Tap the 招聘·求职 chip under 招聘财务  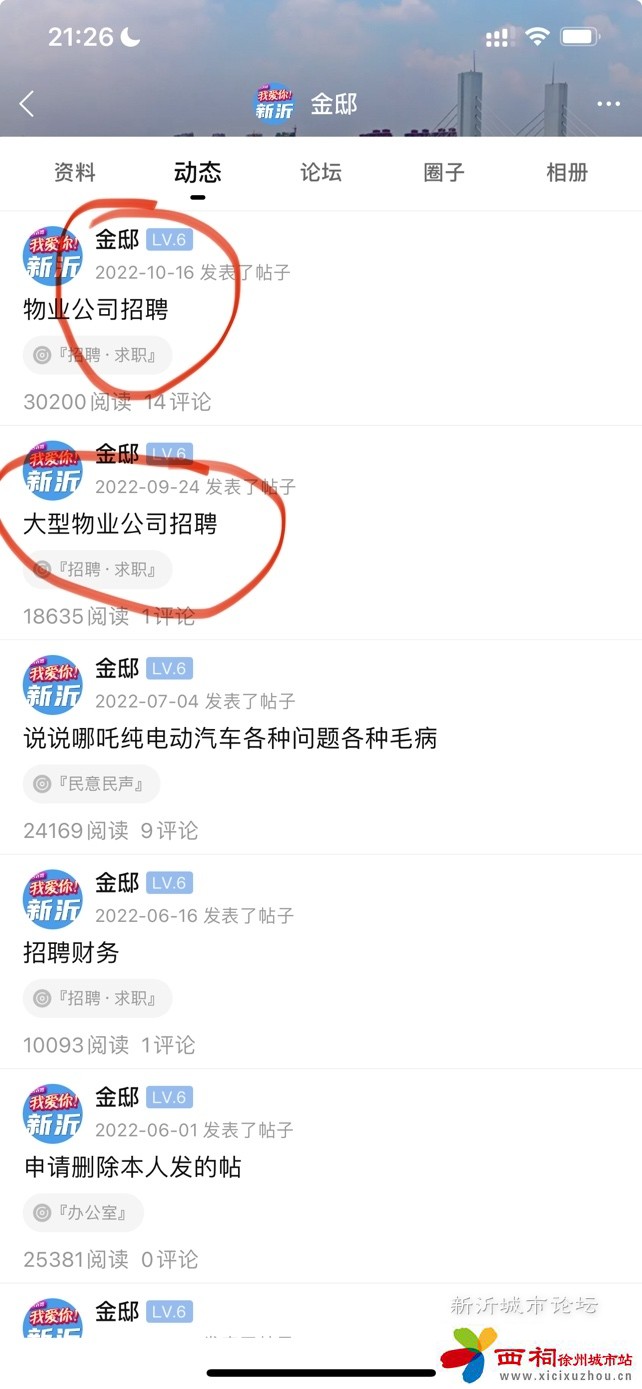tap(98, 998)
